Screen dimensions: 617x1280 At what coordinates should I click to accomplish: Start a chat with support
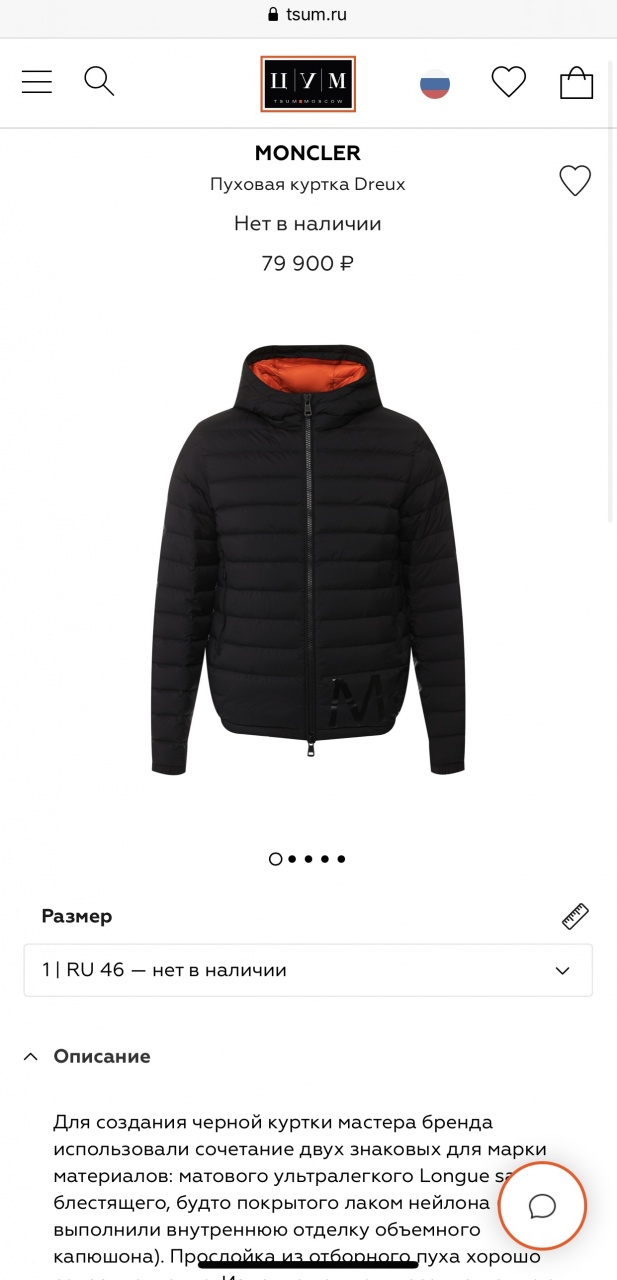click(542, 1206)
